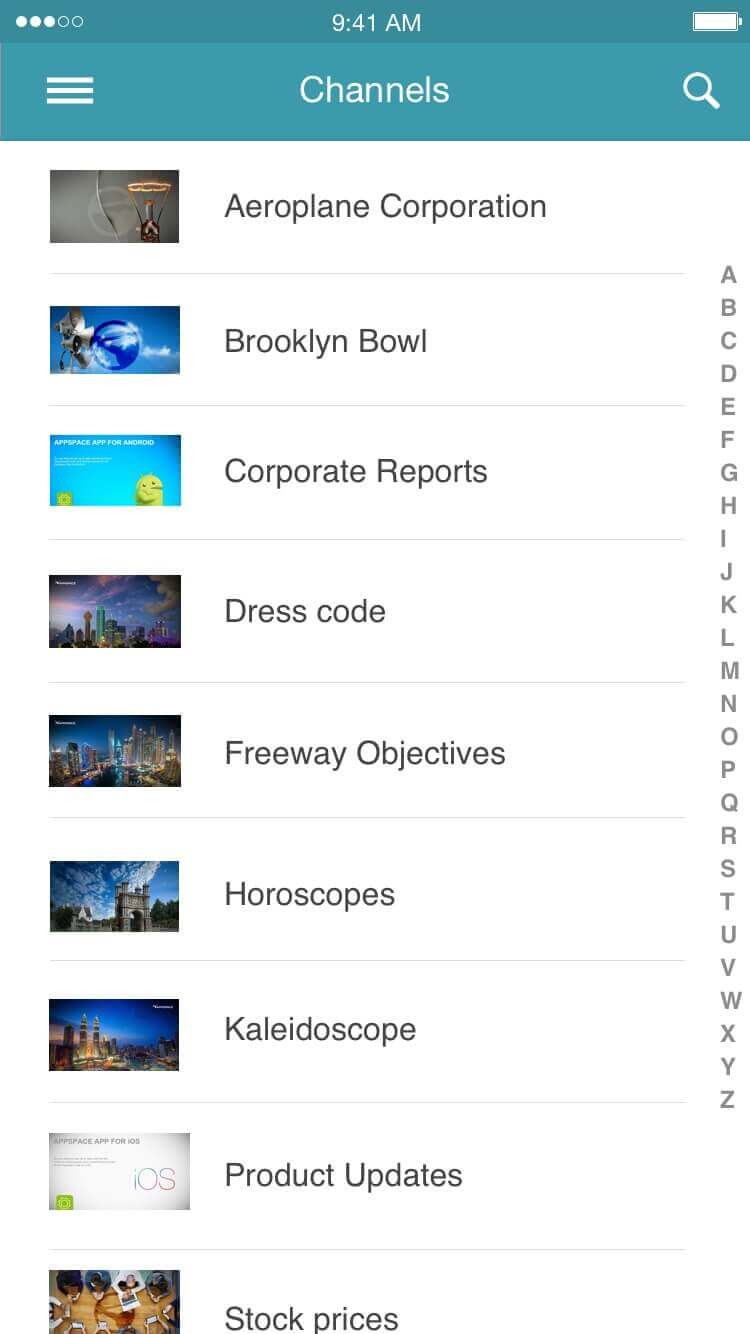
Task: Open the Freeway Objectives channel
Action: tap(365, 753)
